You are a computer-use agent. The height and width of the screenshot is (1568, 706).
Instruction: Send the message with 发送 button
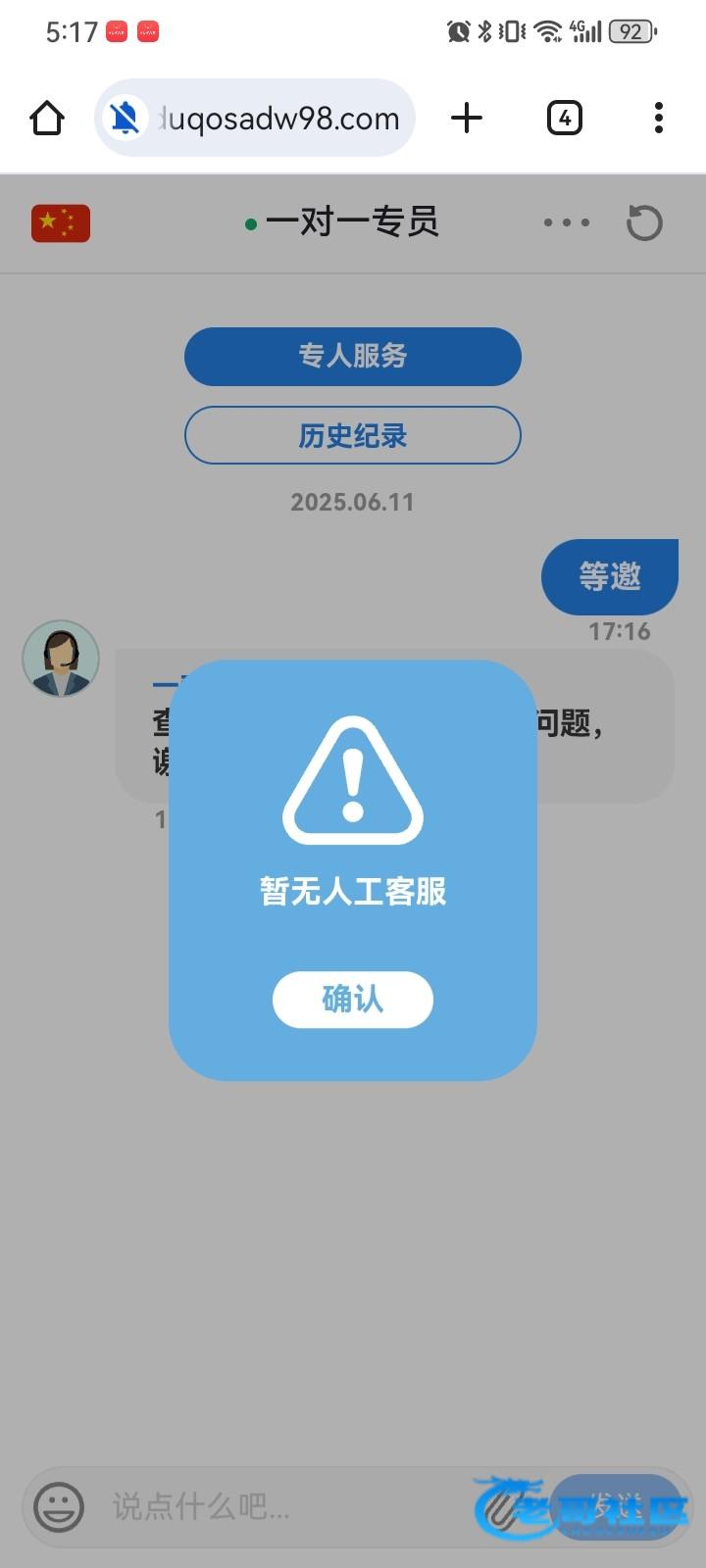point(616,1506)
